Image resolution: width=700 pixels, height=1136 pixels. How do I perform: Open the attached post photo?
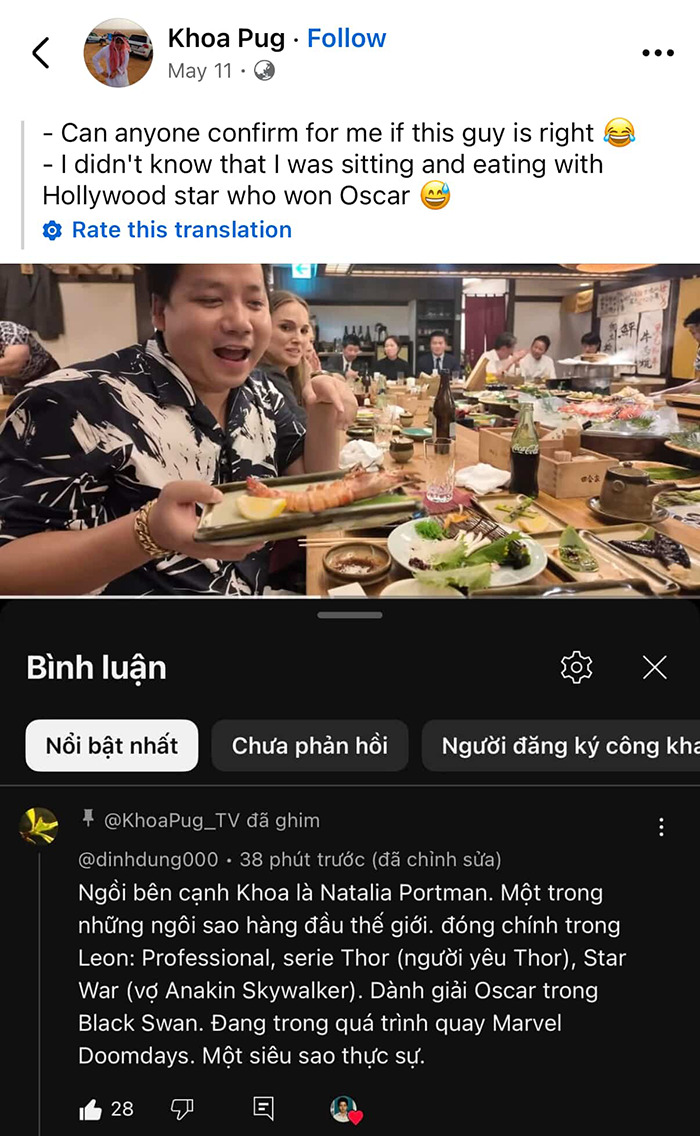[x=350, y=430]
